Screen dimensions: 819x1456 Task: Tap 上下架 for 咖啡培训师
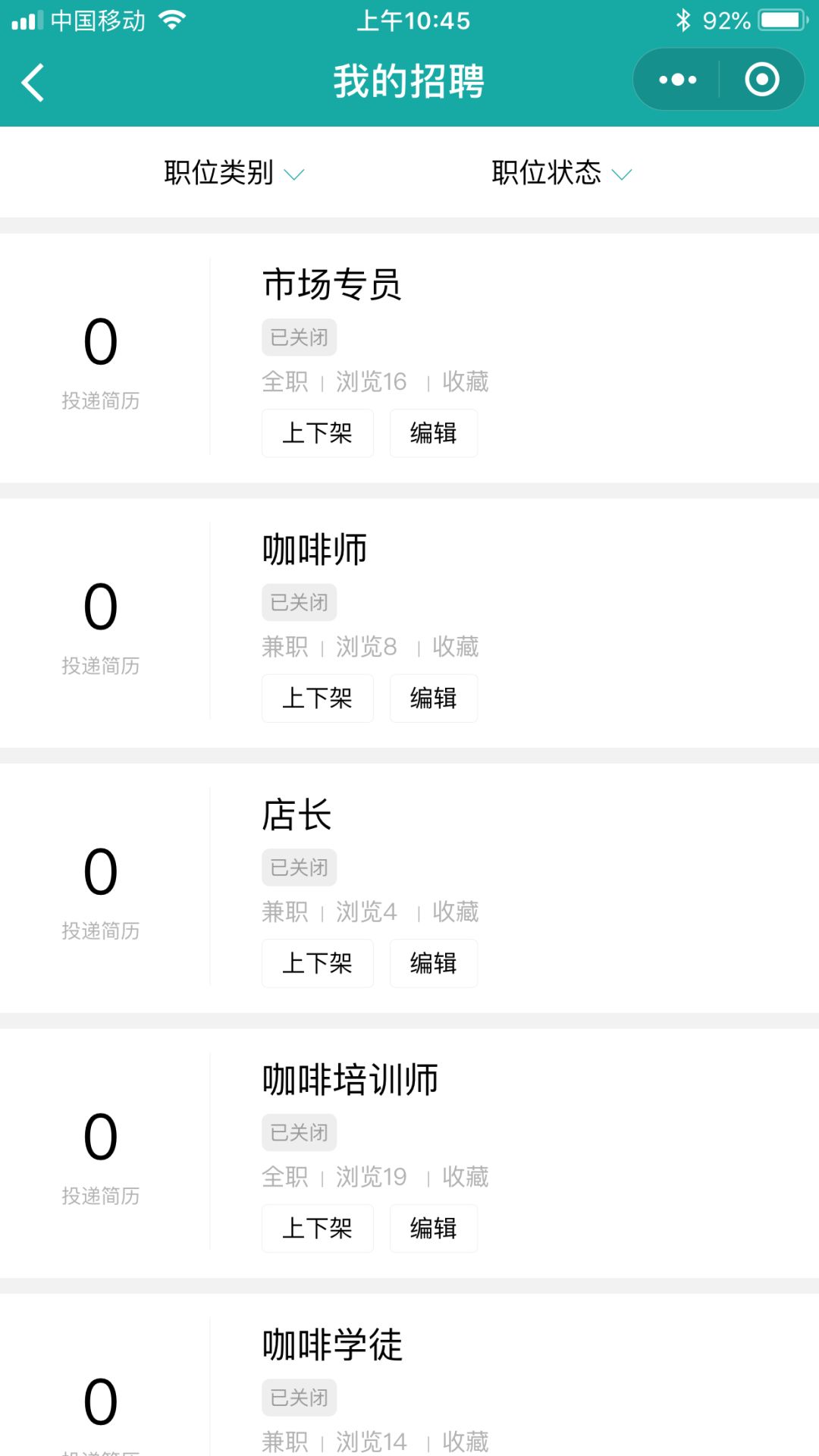(x=318, y=1228)
